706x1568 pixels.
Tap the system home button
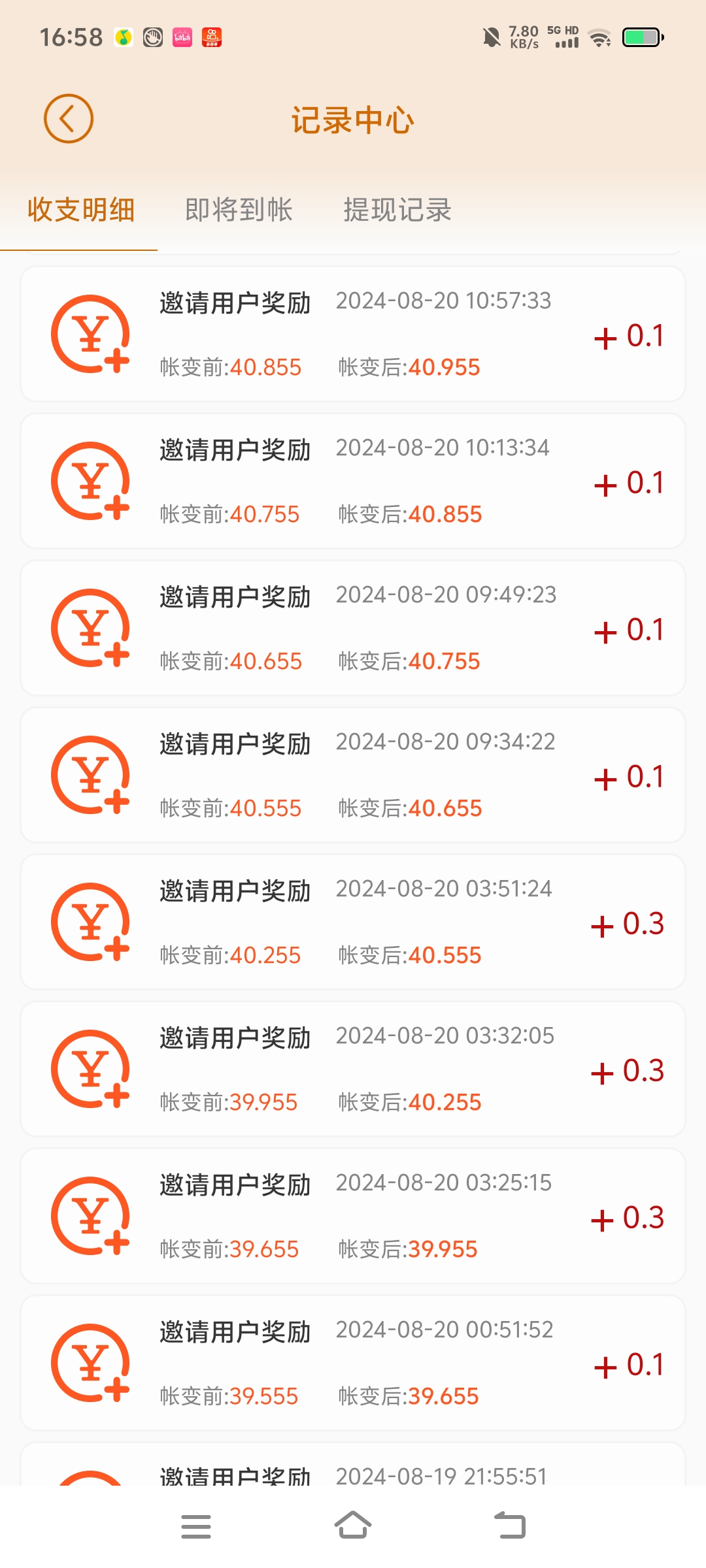(x=353, y=1526)
